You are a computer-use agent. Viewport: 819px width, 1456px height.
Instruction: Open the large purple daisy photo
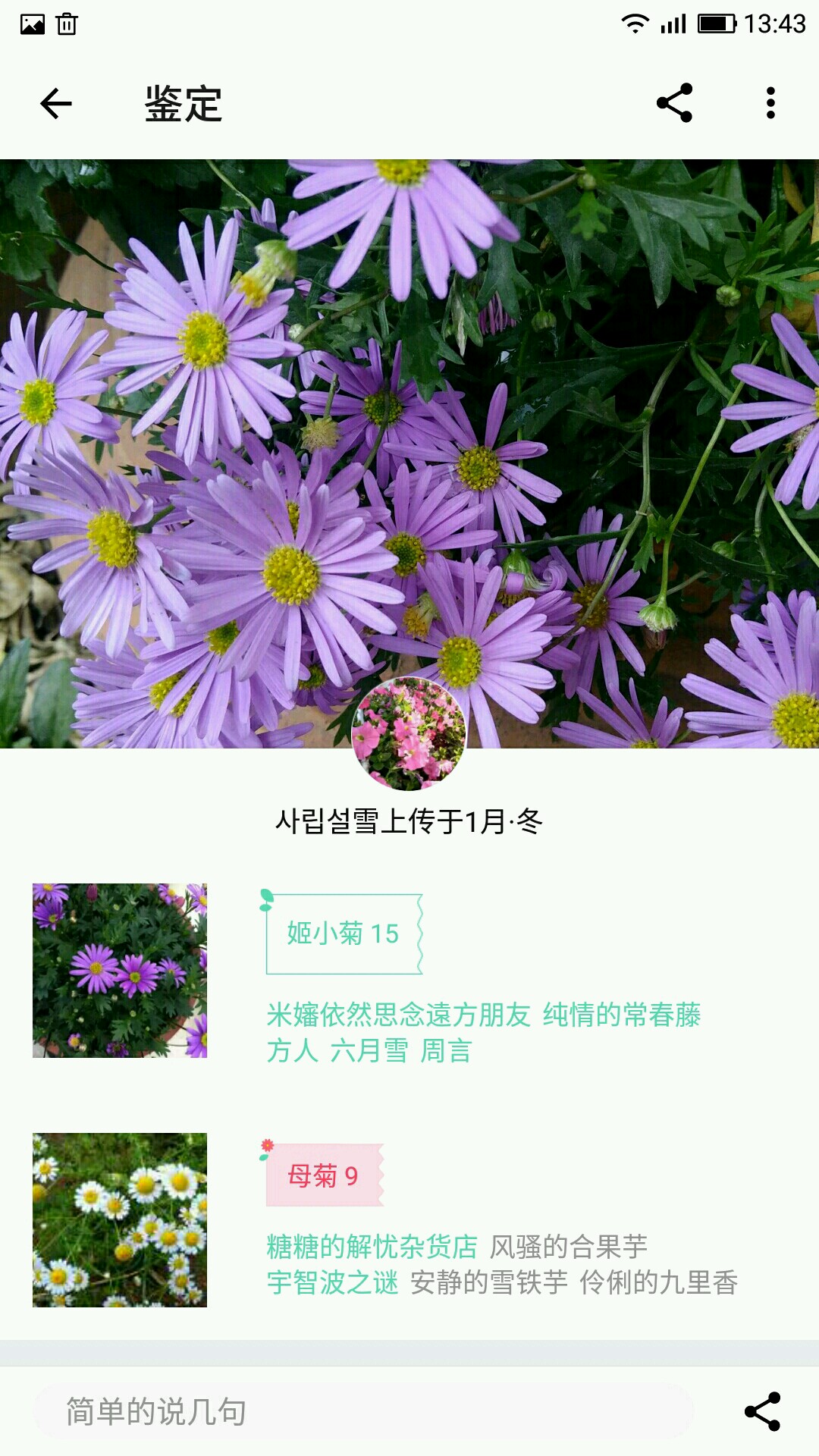pos(409,425)
